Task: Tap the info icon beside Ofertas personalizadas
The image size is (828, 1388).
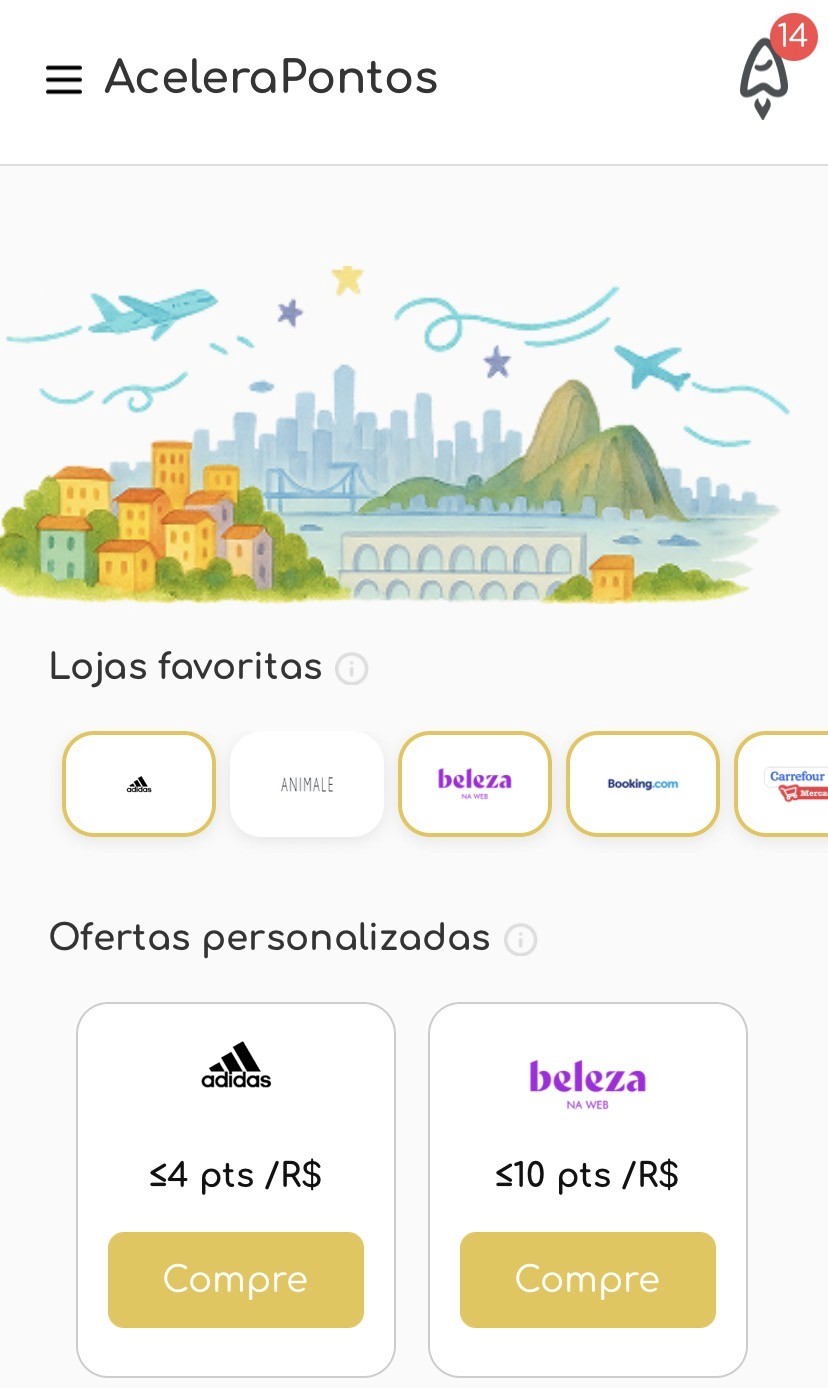Action: (x=520, y=940)
